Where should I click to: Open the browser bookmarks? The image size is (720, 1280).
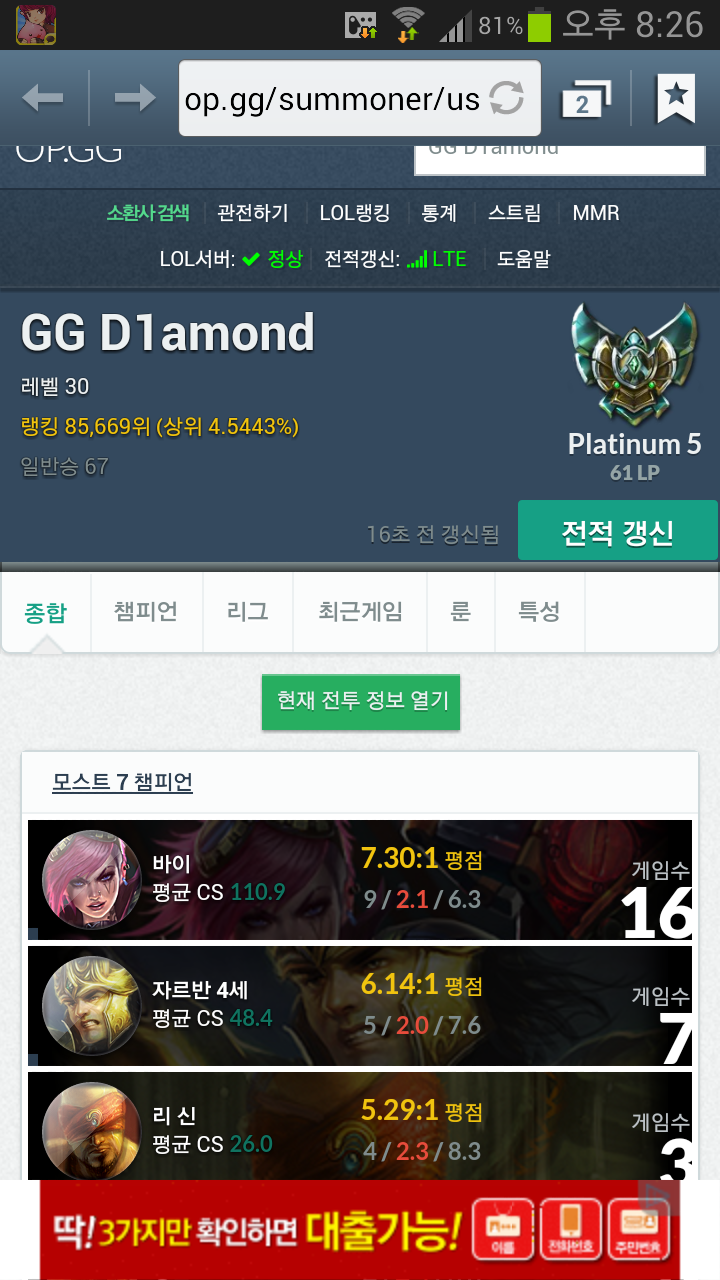pyautogui.click(x=676, y=98)
